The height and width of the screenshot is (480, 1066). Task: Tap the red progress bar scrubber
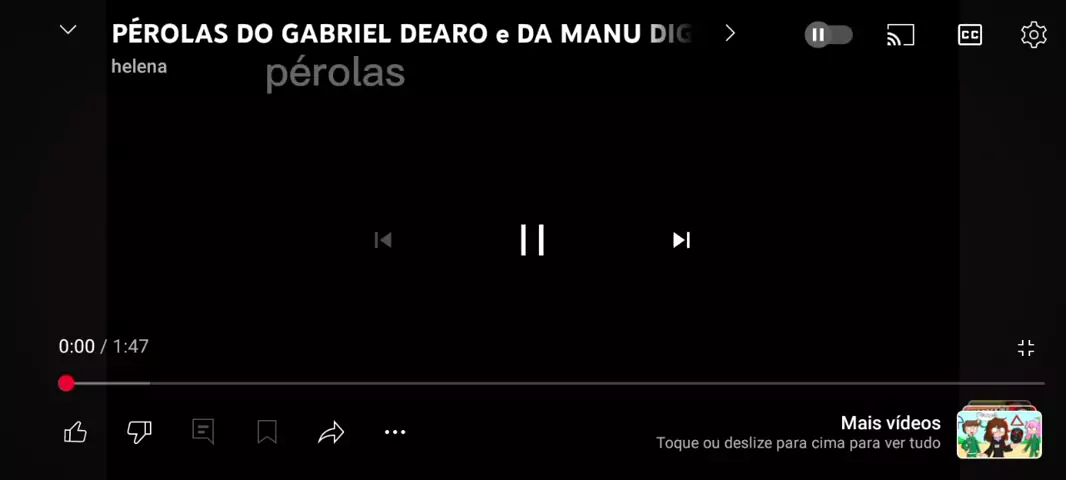(x=66, y=383)
